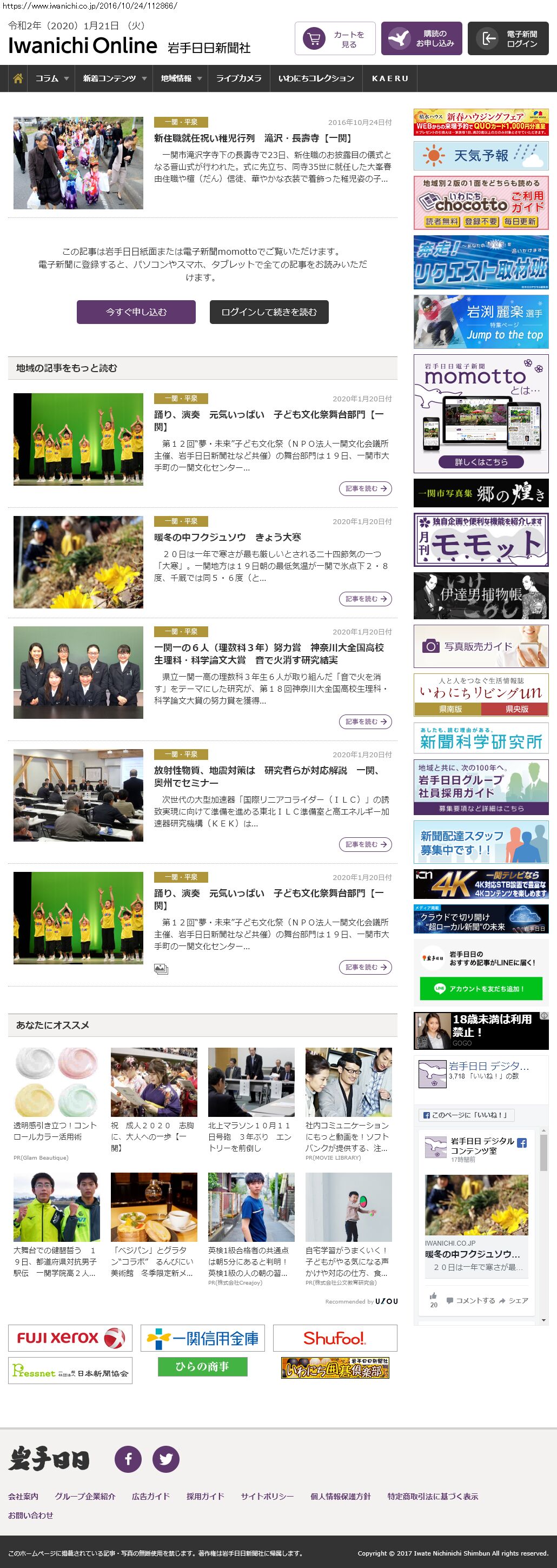Tap 今すぐ申し込む to subscribe
The image size is (557, 1568).
(136, 312)
